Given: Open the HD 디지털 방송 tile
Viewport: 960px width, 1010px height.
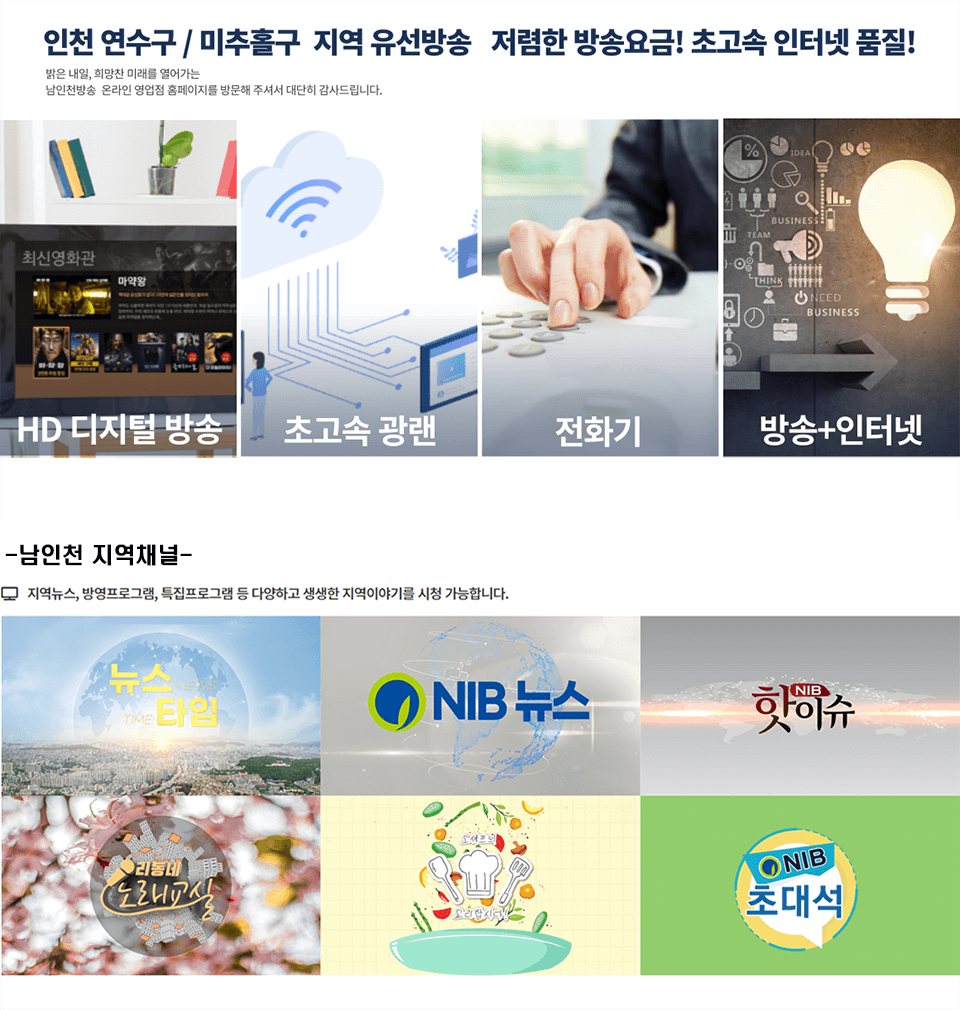Looking at the screenshot, I should tap(118, 290).
